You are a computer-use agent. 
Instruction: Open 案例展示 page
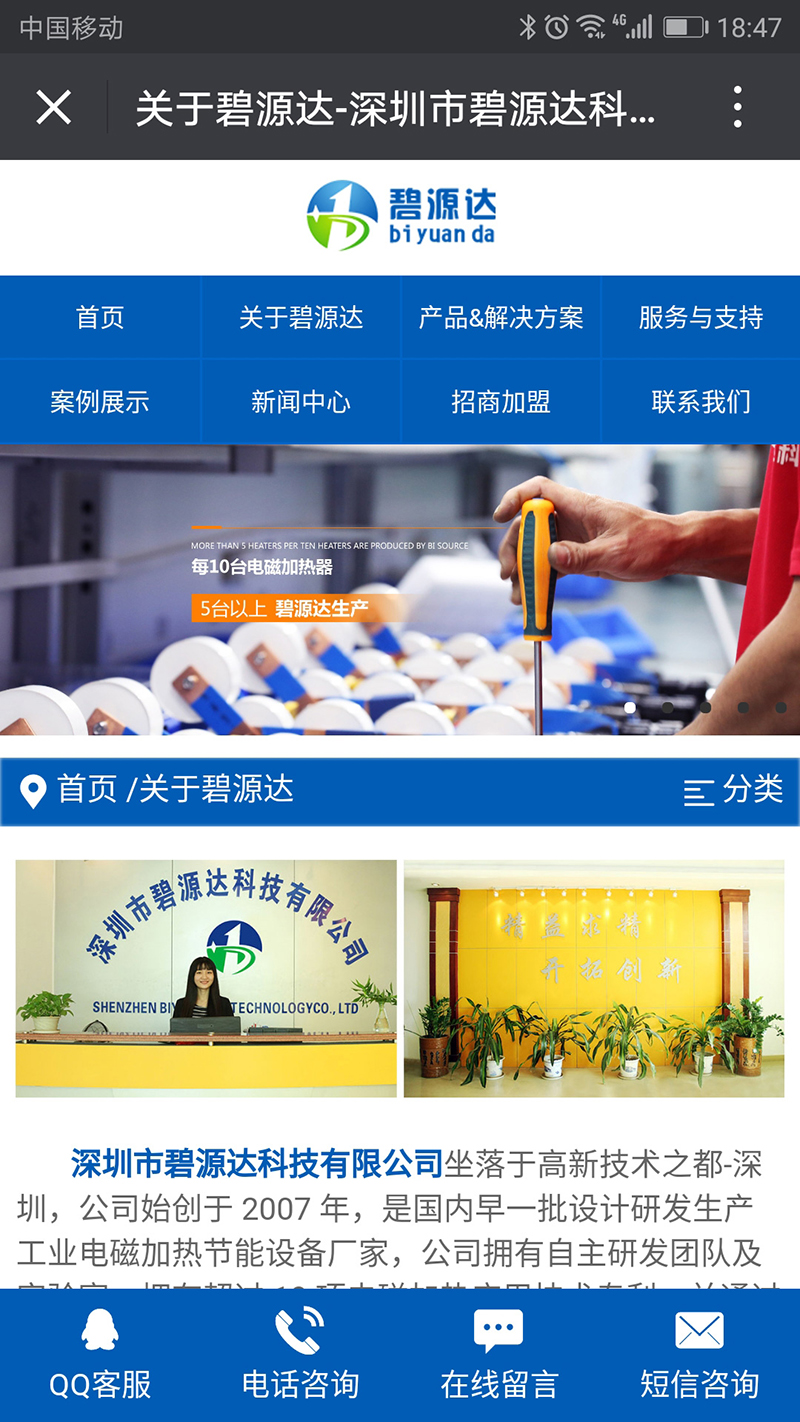[100, 402]
